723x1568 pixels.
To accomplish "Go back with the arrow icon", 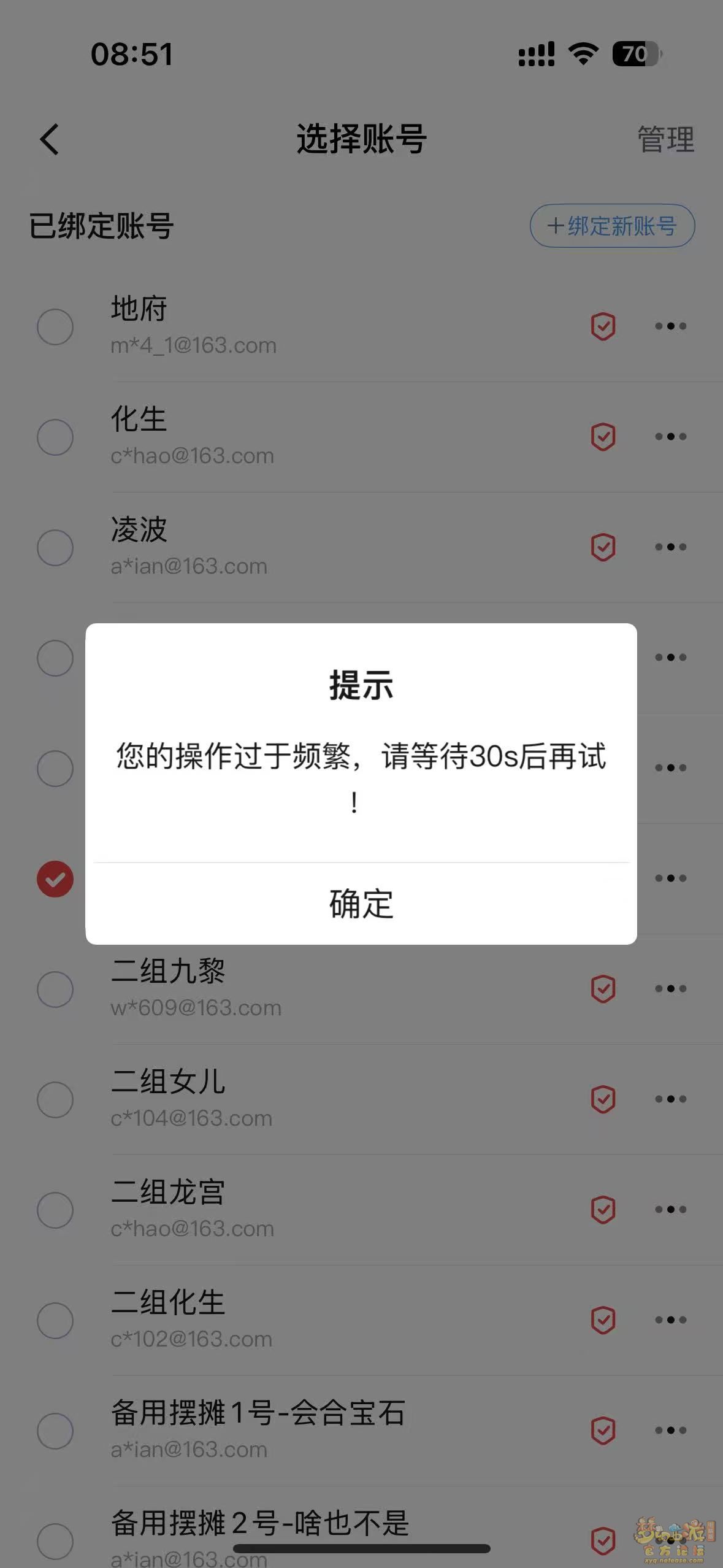I will pos(50,139).
